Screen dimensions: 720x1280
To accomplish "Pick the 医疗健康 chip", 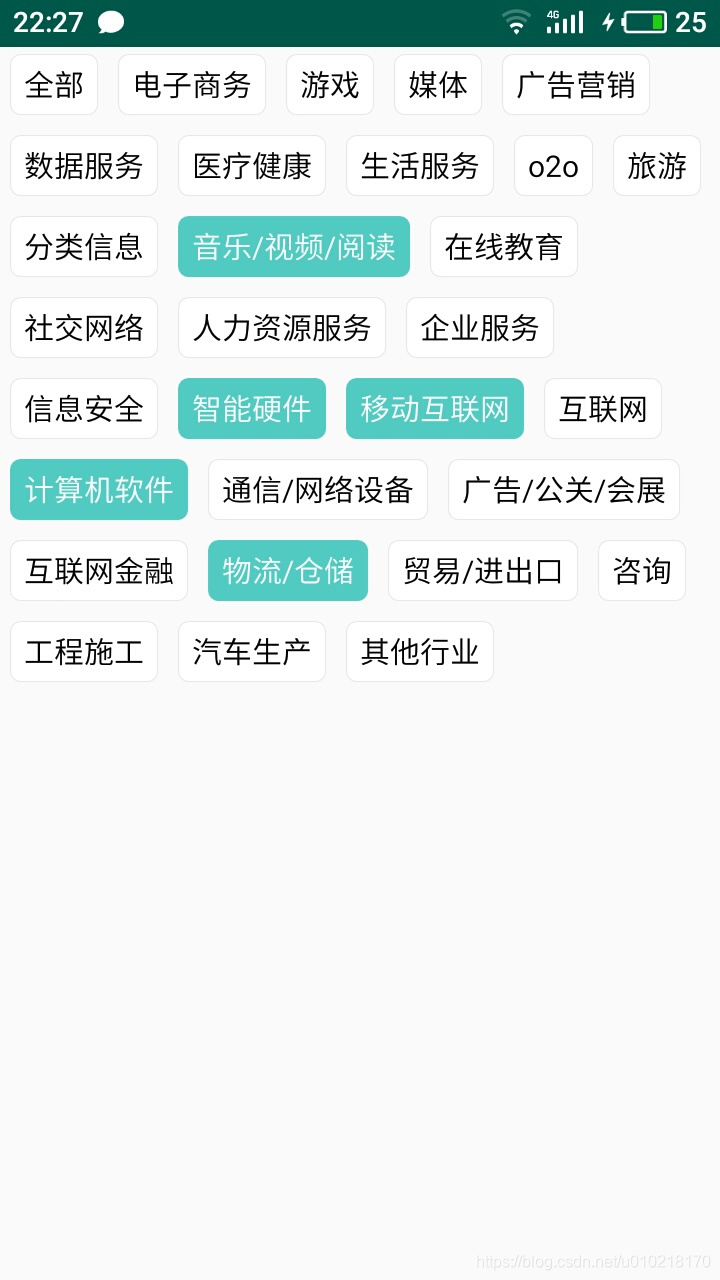I will pyautogui.click(x=252, y=166).
